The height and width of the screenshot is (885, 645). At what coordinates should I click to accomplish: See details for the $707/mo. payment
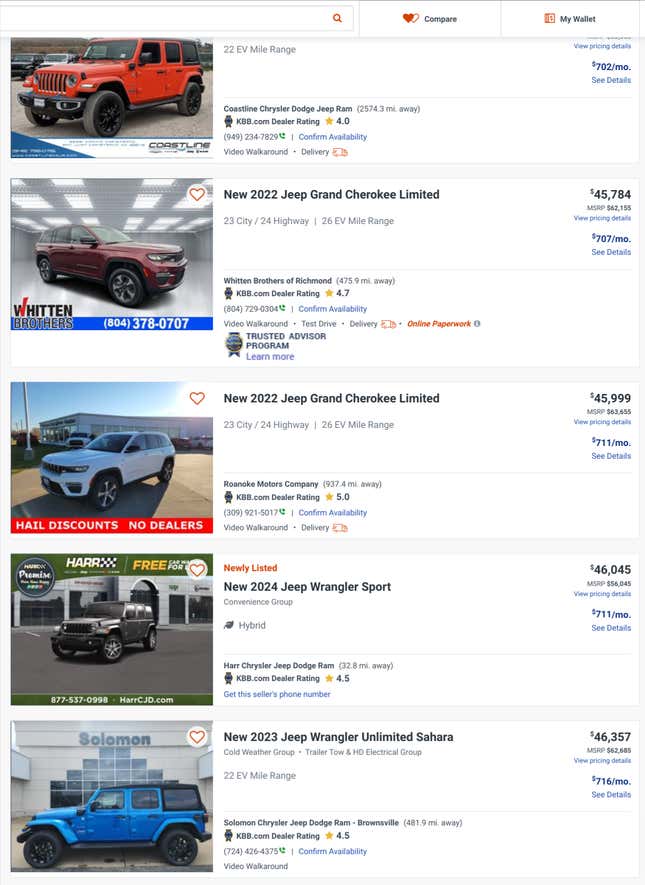click(611, 252)
